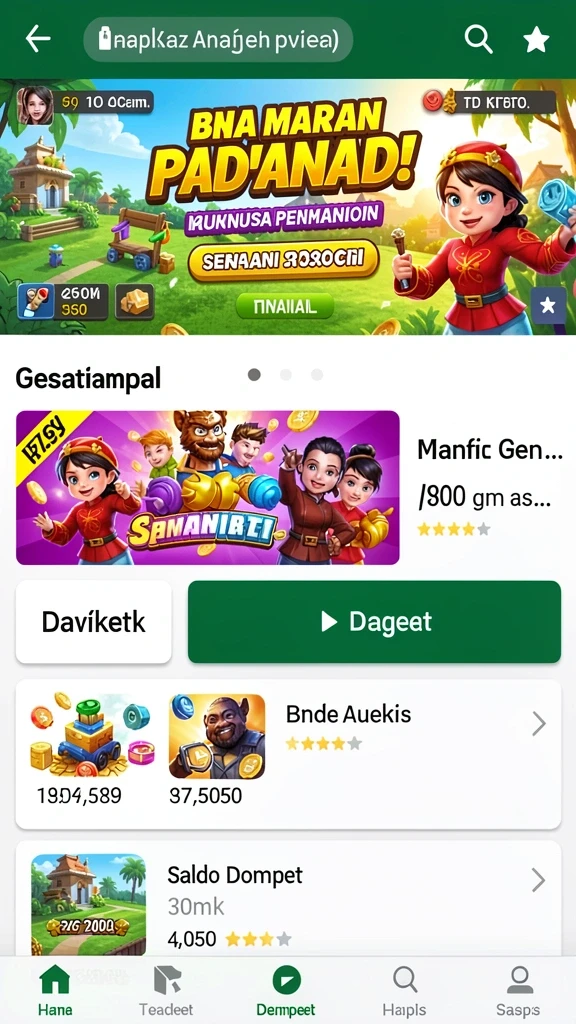Viewport: 576px width, 1024px height.
Task: Go to the Haipls search tab
Action: (x=405, y=990)
